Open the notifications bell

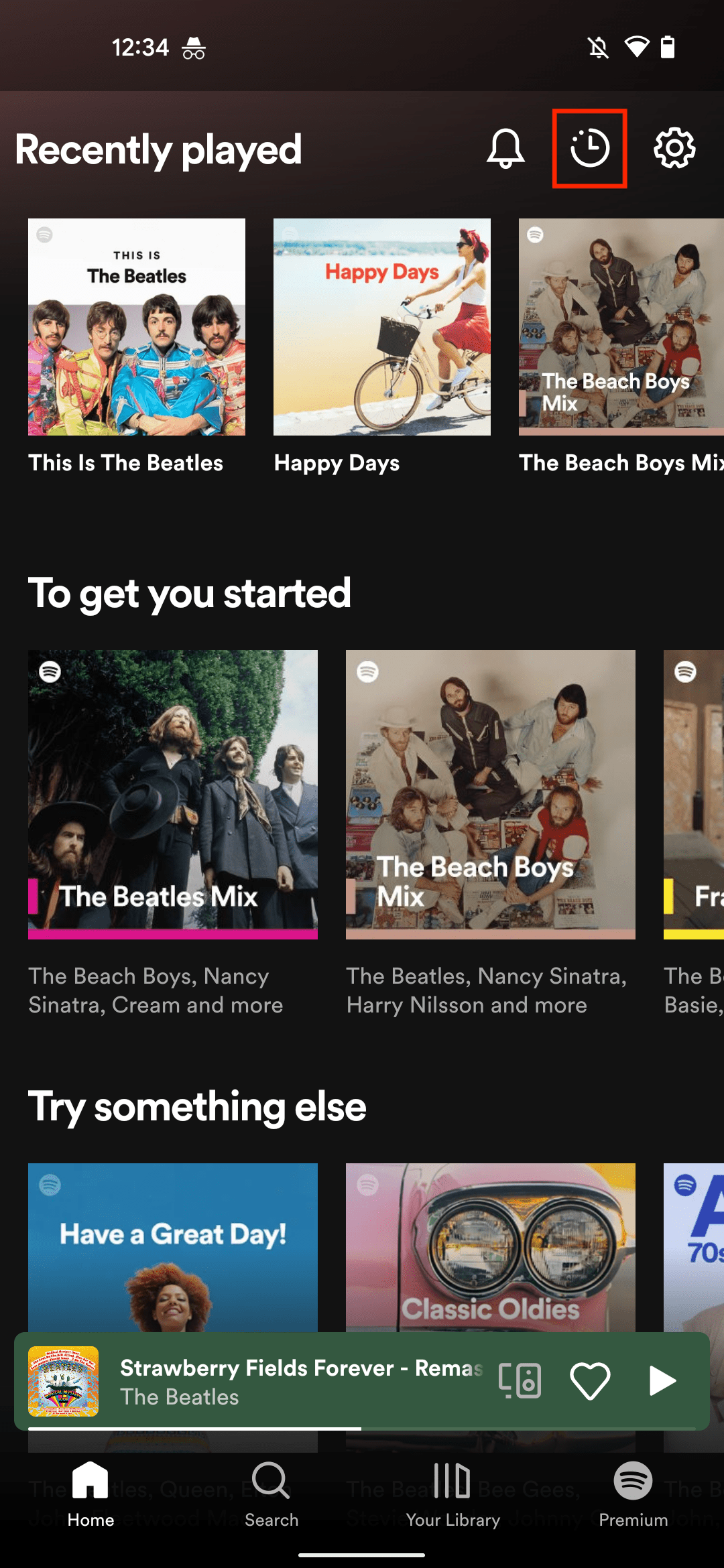pos(507,150)
